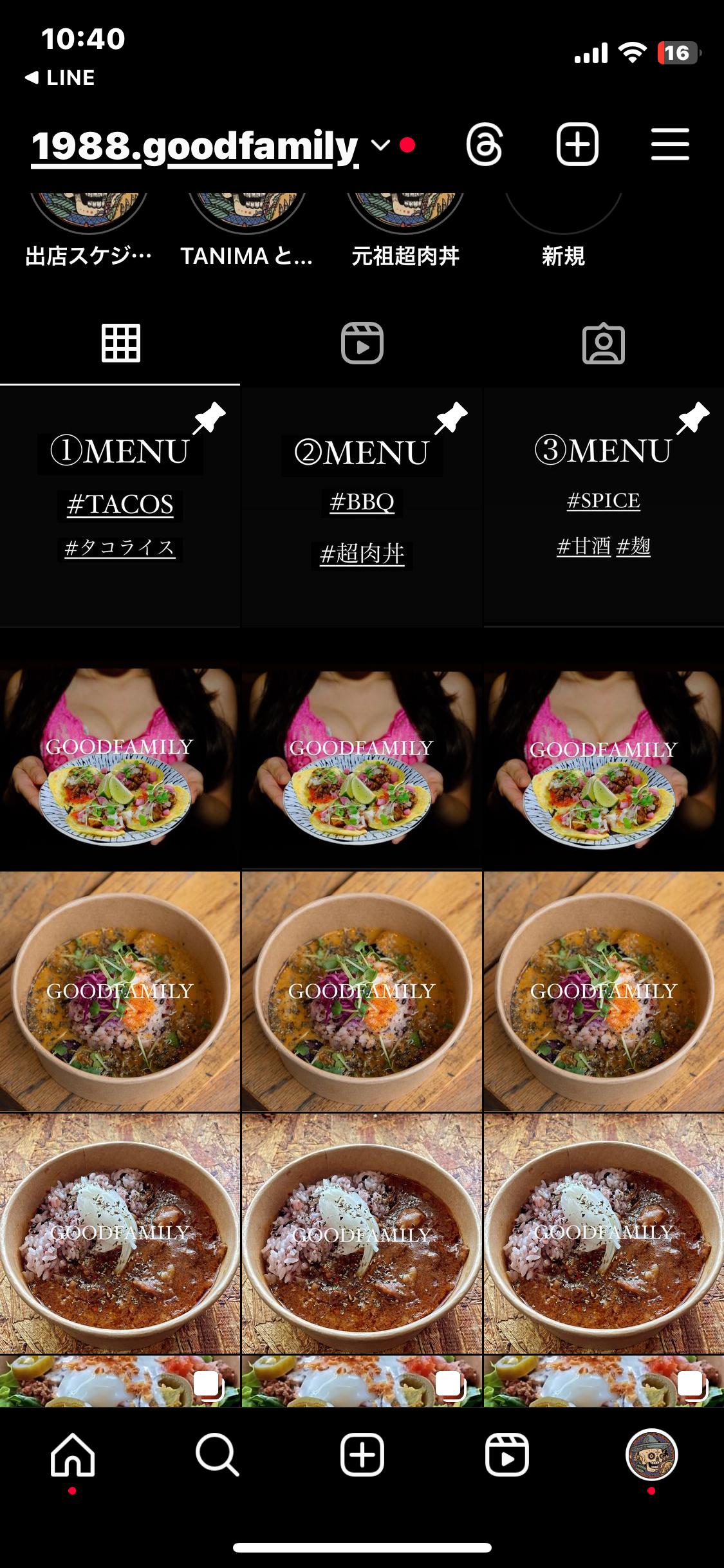
Task: Create a new post from the top bar
Action: pyautogui.click(x=577, y=145)
